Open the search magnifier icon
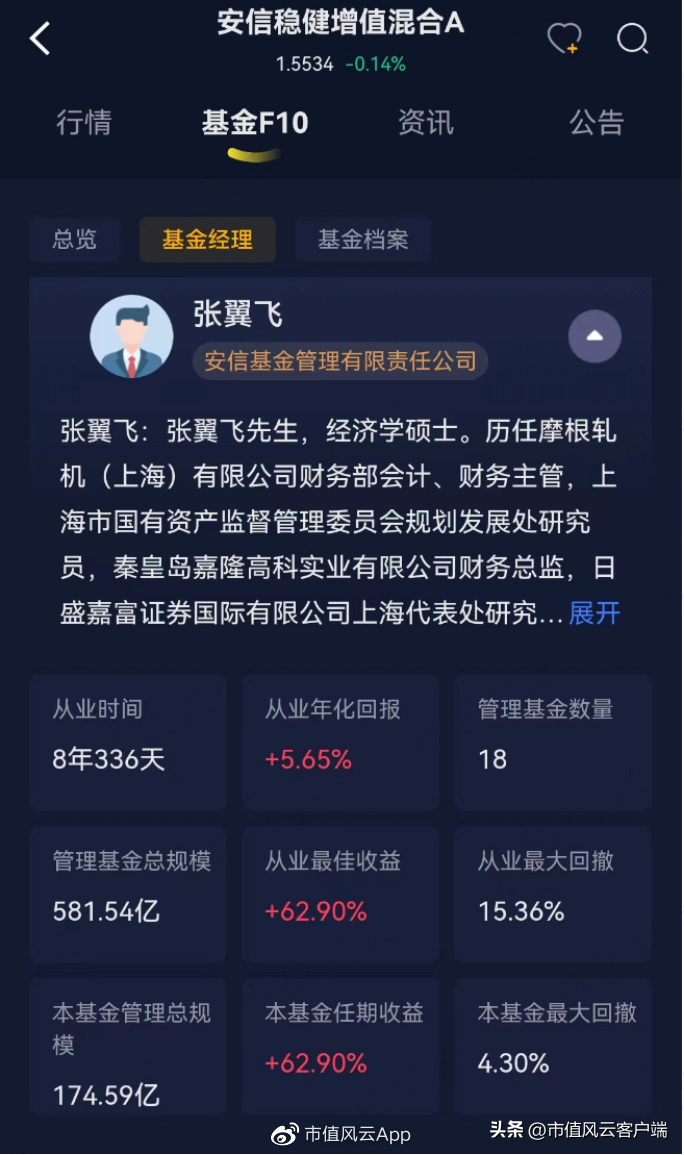684x1155 pixels. click(632, 38)
